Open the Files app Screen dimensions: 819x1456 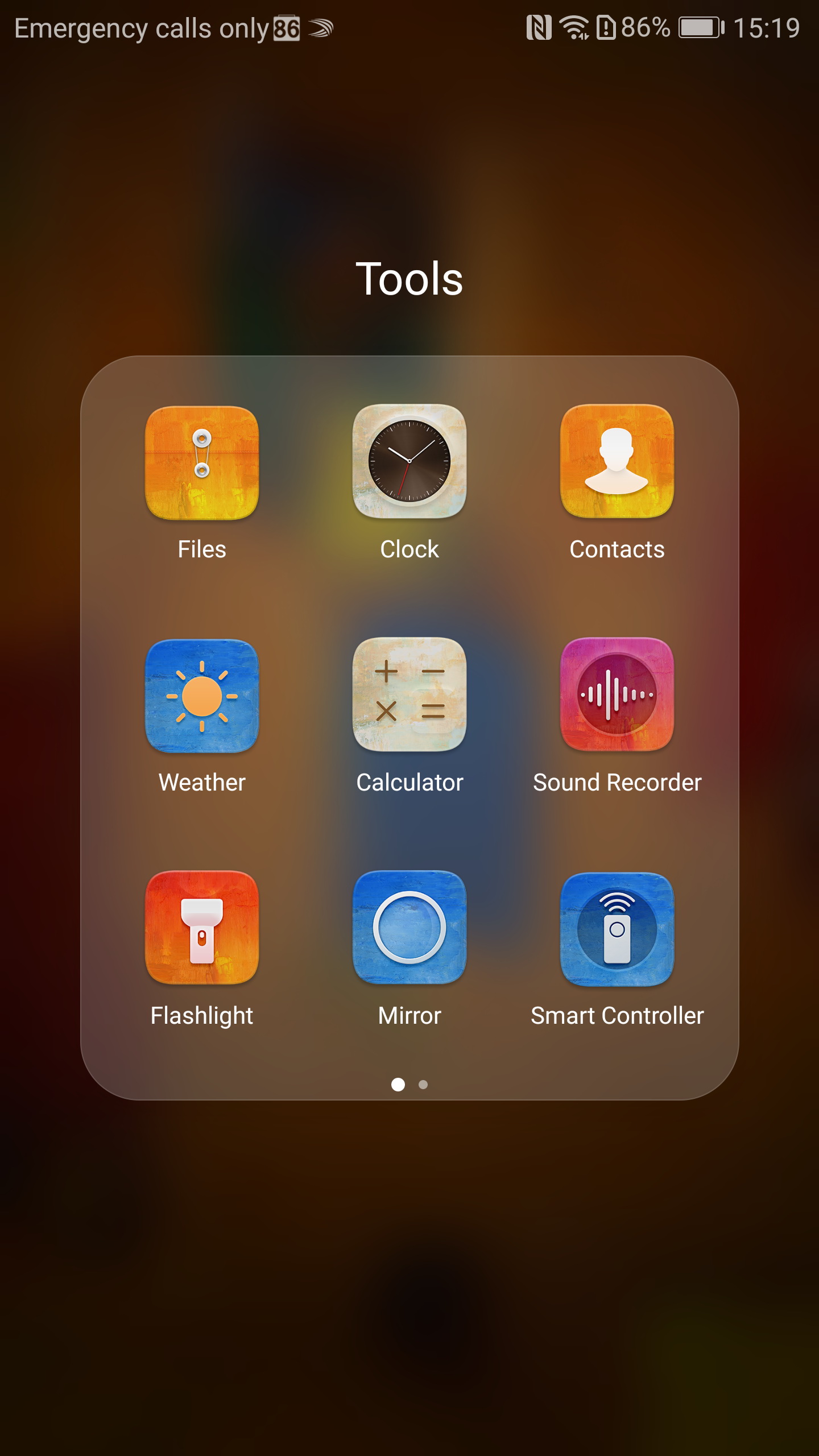click(x=202, y=462)
